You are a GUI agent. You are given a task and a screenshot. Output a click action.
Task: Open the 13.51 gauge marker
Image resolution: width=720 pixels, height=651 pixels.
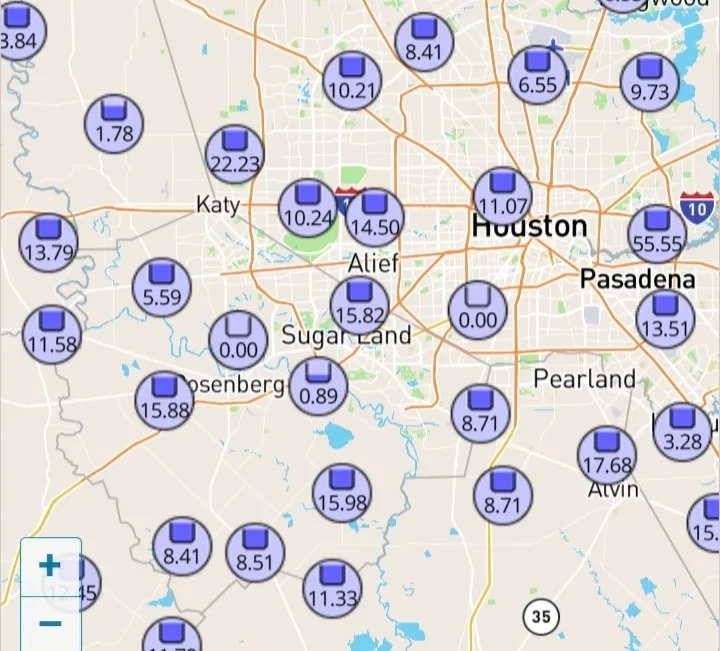(665, 319)
